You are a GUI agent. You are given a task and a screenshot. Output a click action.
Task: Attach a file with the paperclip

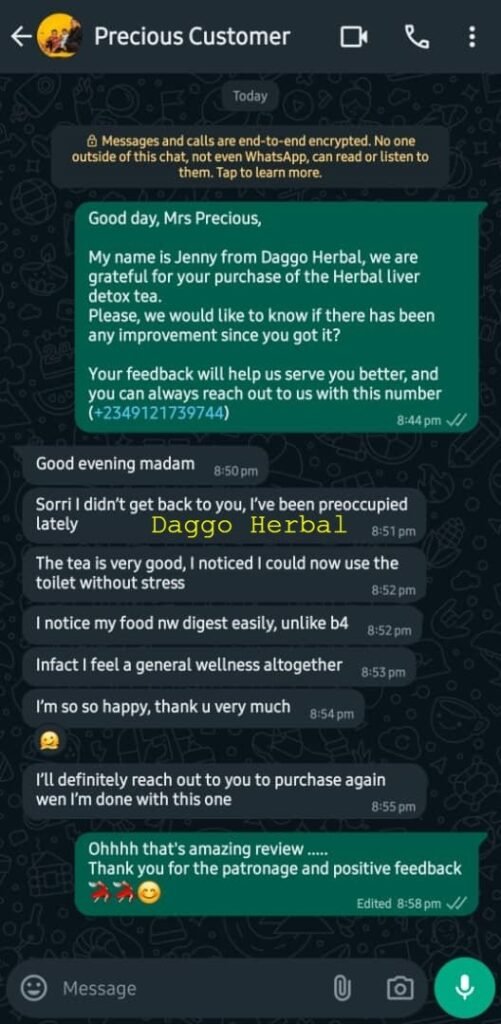342,988
